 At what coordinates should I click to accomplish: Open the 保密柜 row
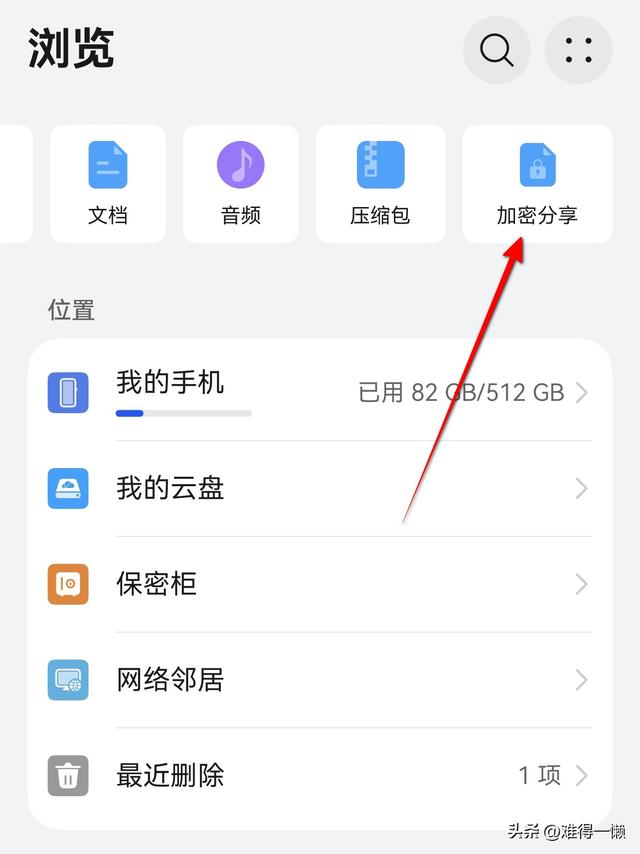click(320, 584)
